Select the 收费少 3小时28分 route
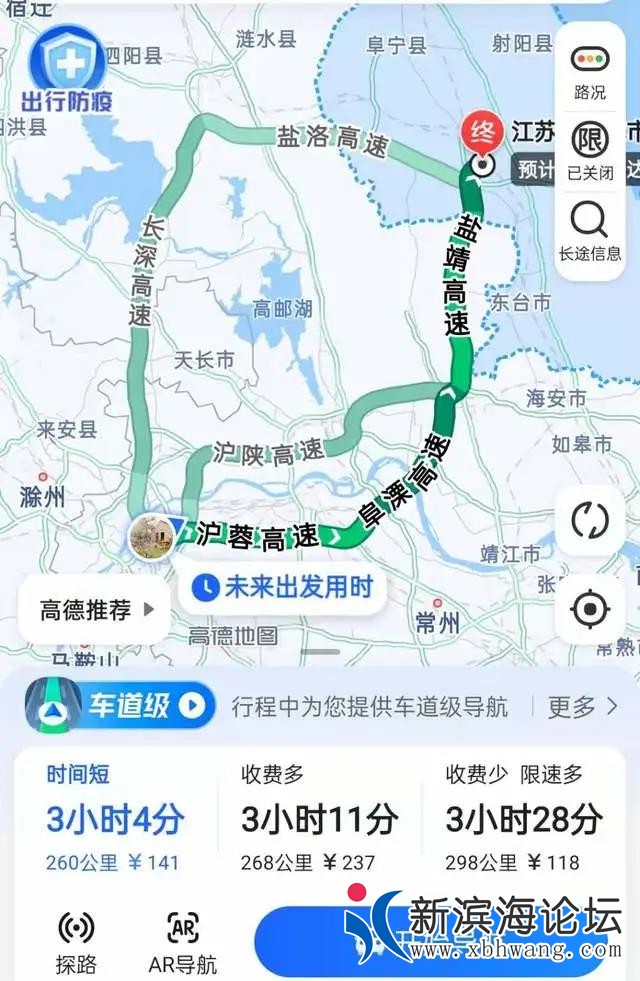640x981 pixels. [x=523, y=818]
